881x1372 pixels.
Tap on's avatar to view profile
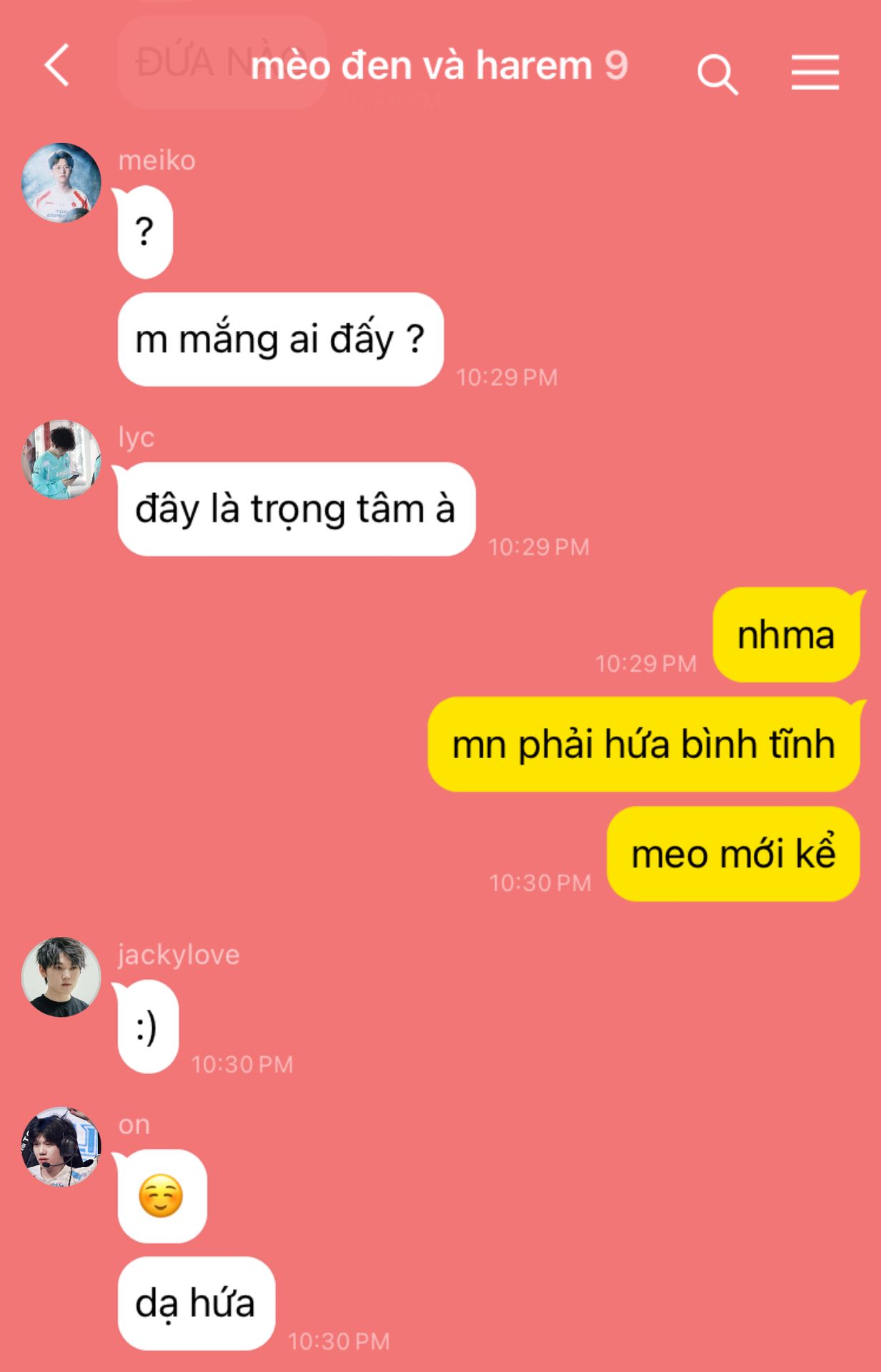pos(61,1146)
